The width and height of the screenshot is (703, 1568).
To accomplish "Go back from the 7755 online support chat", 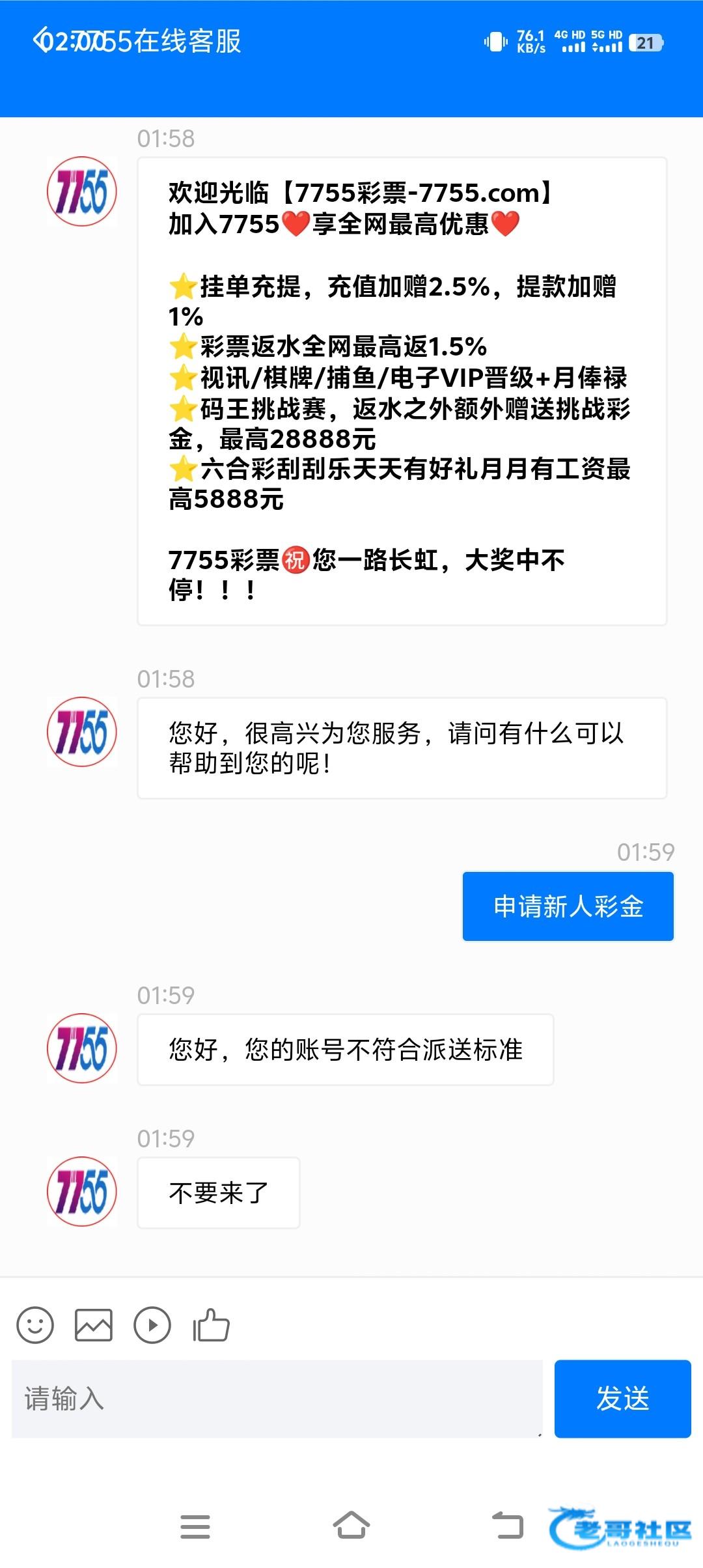I will (42, 40).
